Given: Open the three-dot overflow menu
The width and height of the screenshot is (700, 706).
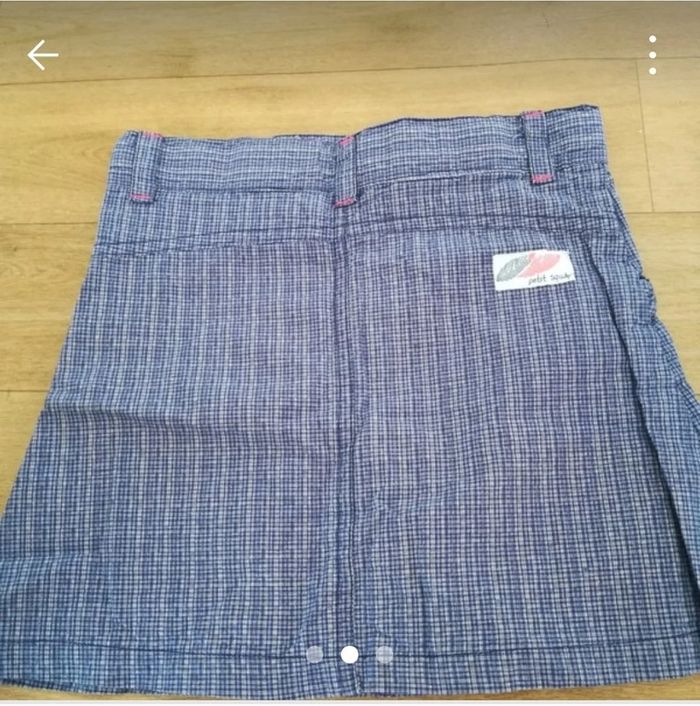Looking at the screenshot, I should coord(653,55).
